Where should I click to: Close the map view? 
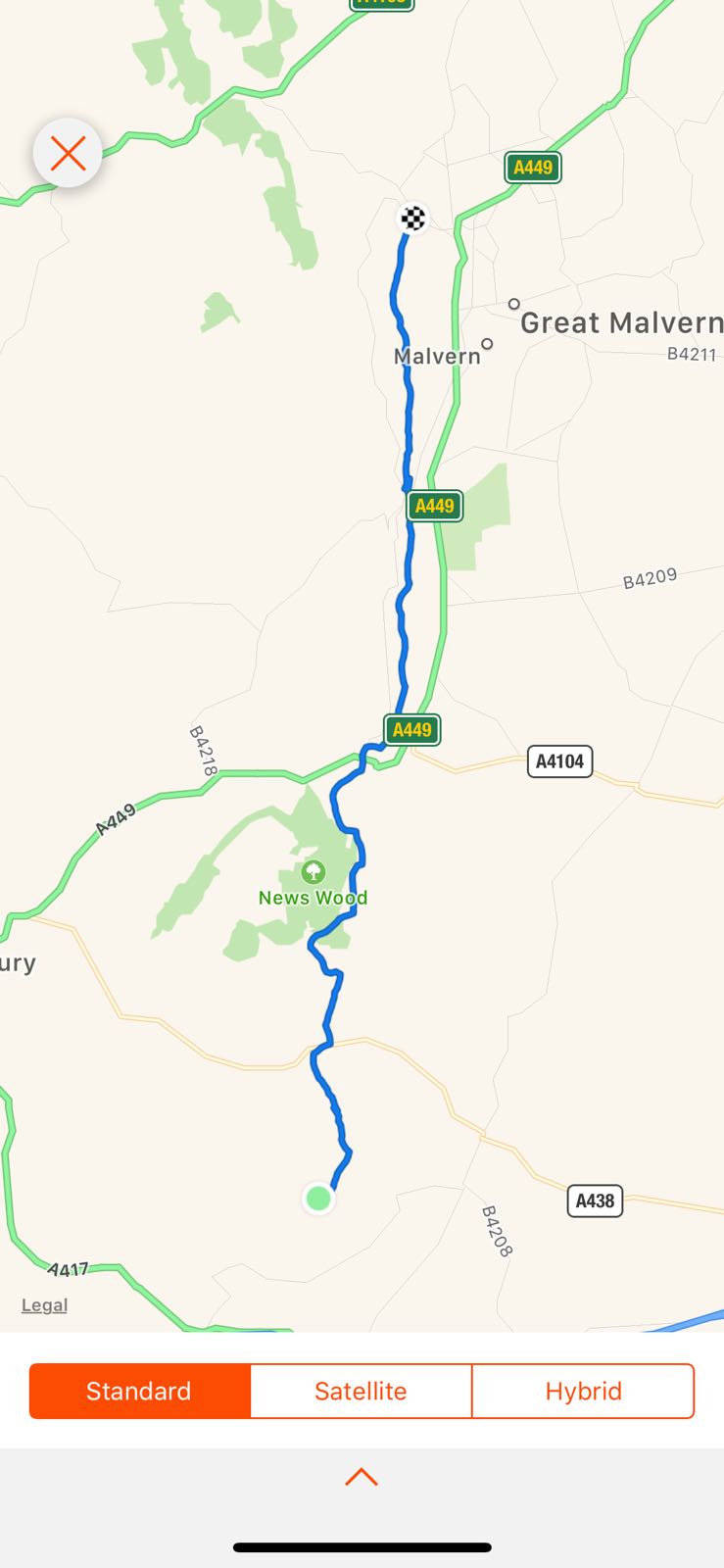(68, 154)
